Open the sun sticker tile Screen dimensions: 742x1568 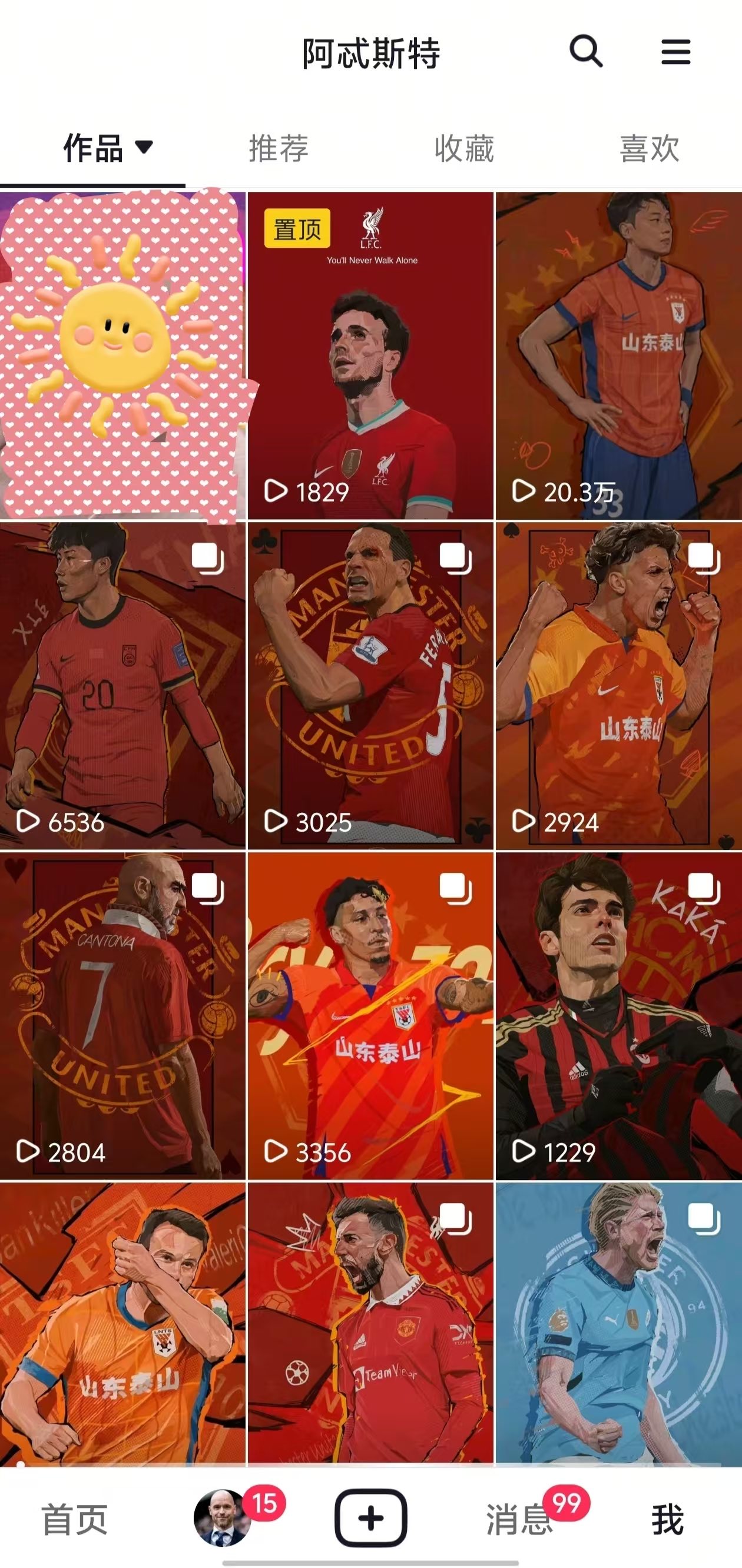[x=122, y=356]
